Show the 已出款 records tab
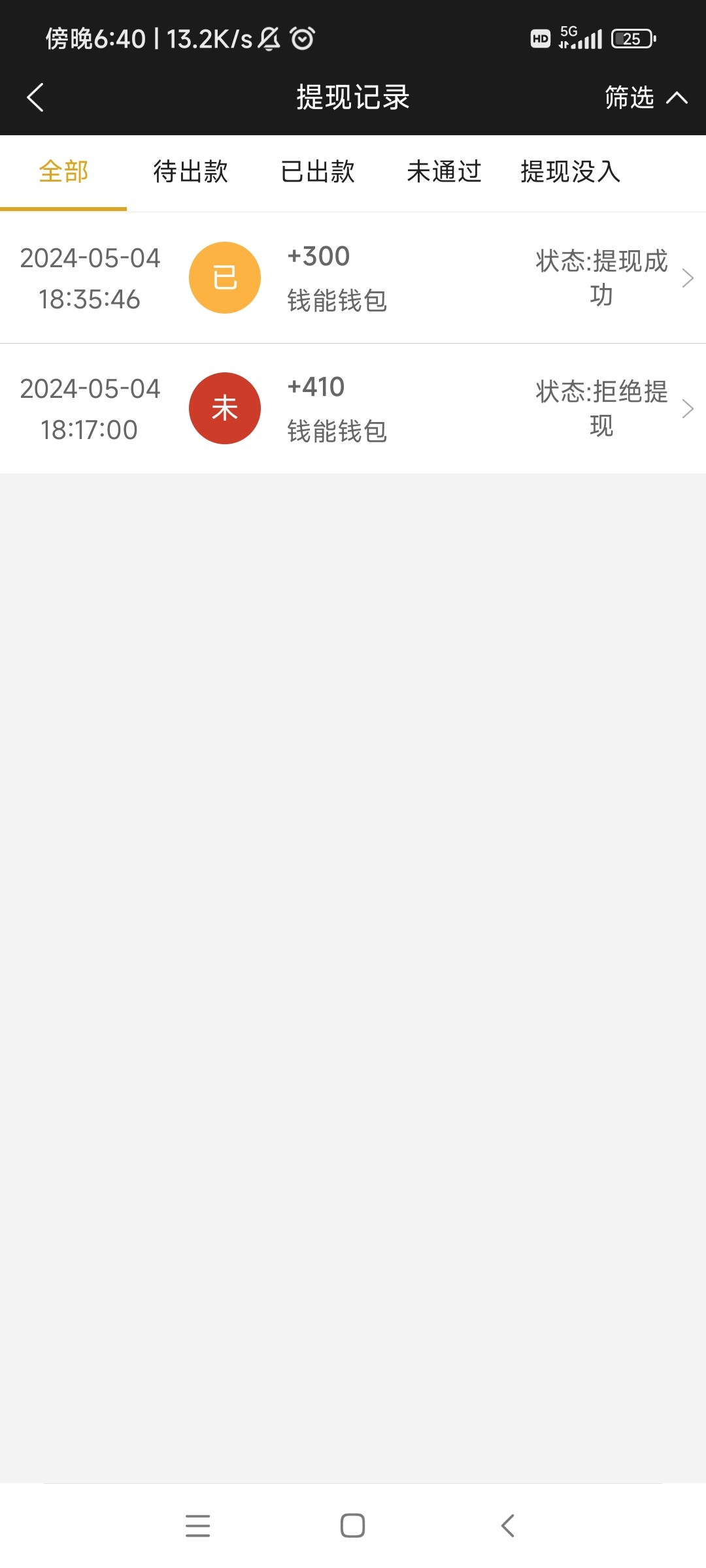 click(317, 172)
